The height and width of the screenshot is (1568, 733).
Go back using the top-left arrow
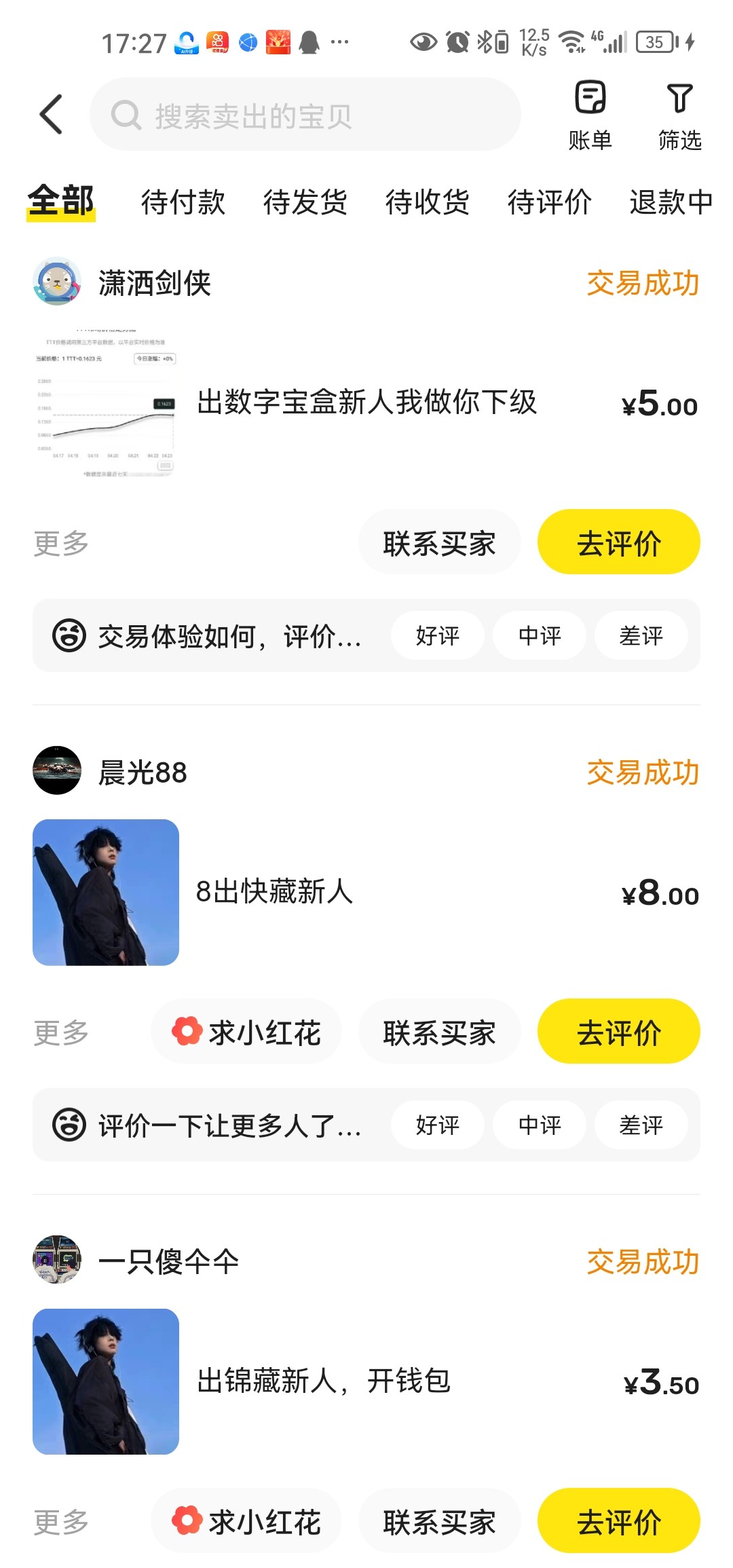click(52, 114)
